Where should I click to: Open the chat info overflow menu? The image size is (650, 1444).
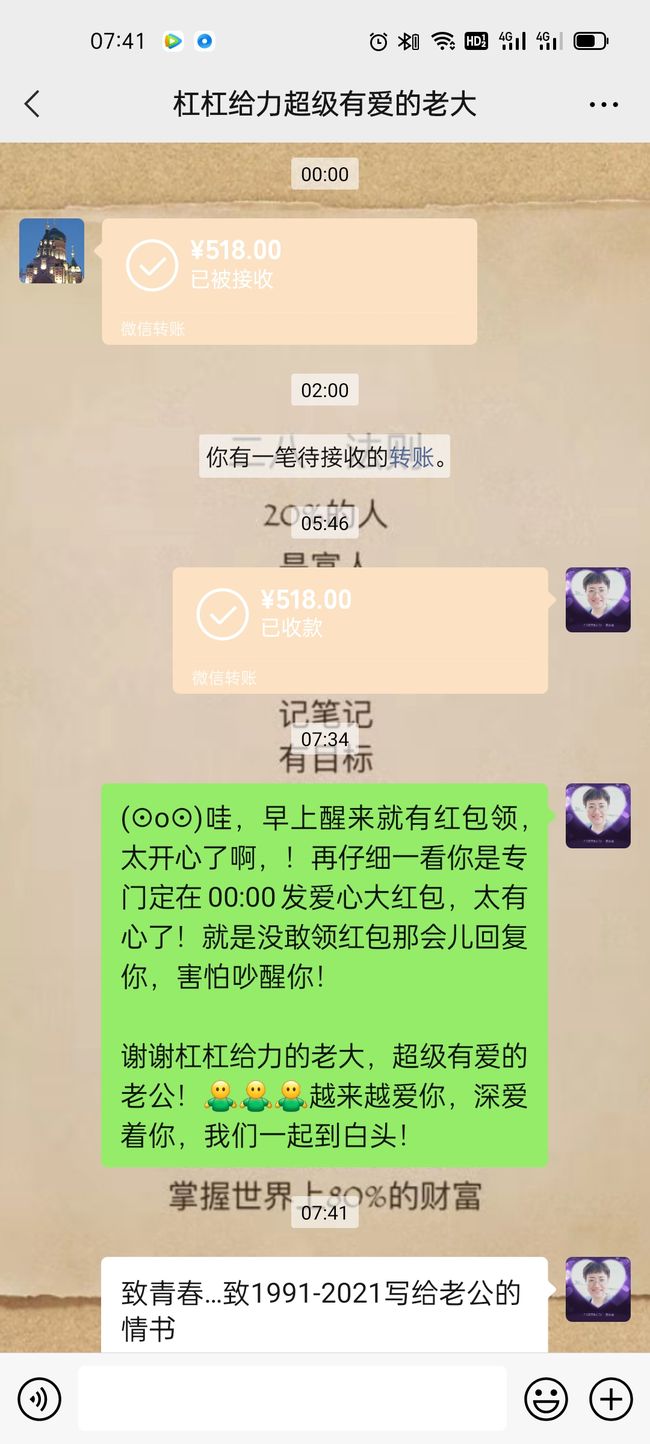click(x=604, y=104)
